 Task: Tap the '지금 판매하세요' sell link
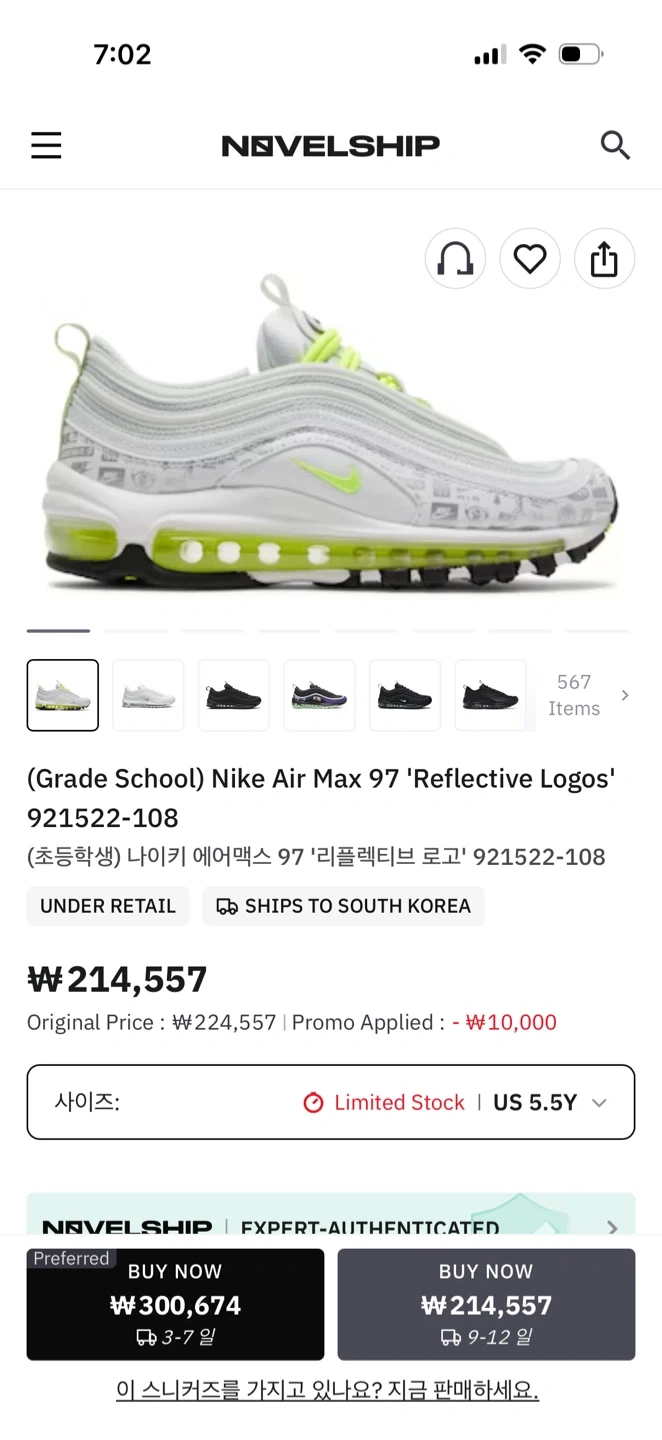point(327,1390)
